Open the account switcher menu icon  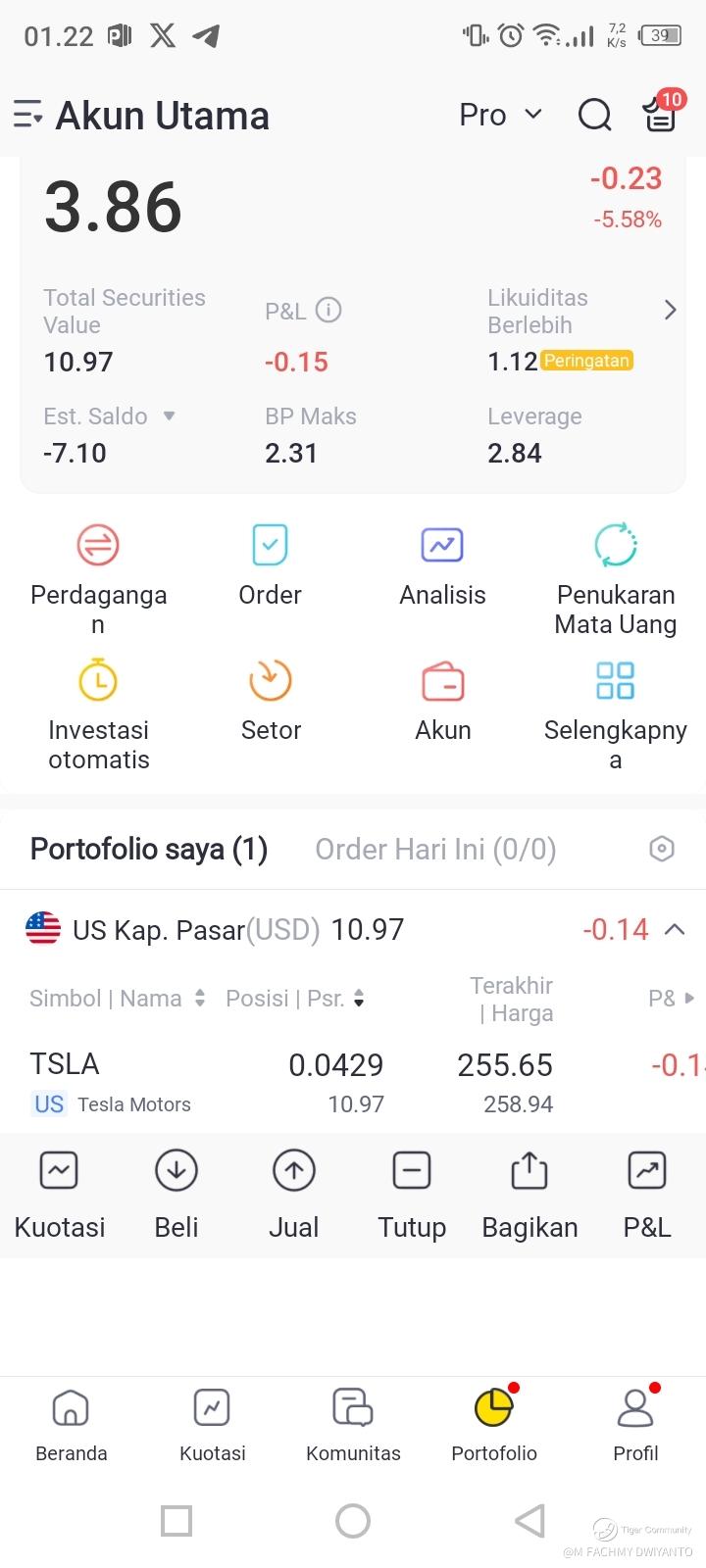(27, 115)
